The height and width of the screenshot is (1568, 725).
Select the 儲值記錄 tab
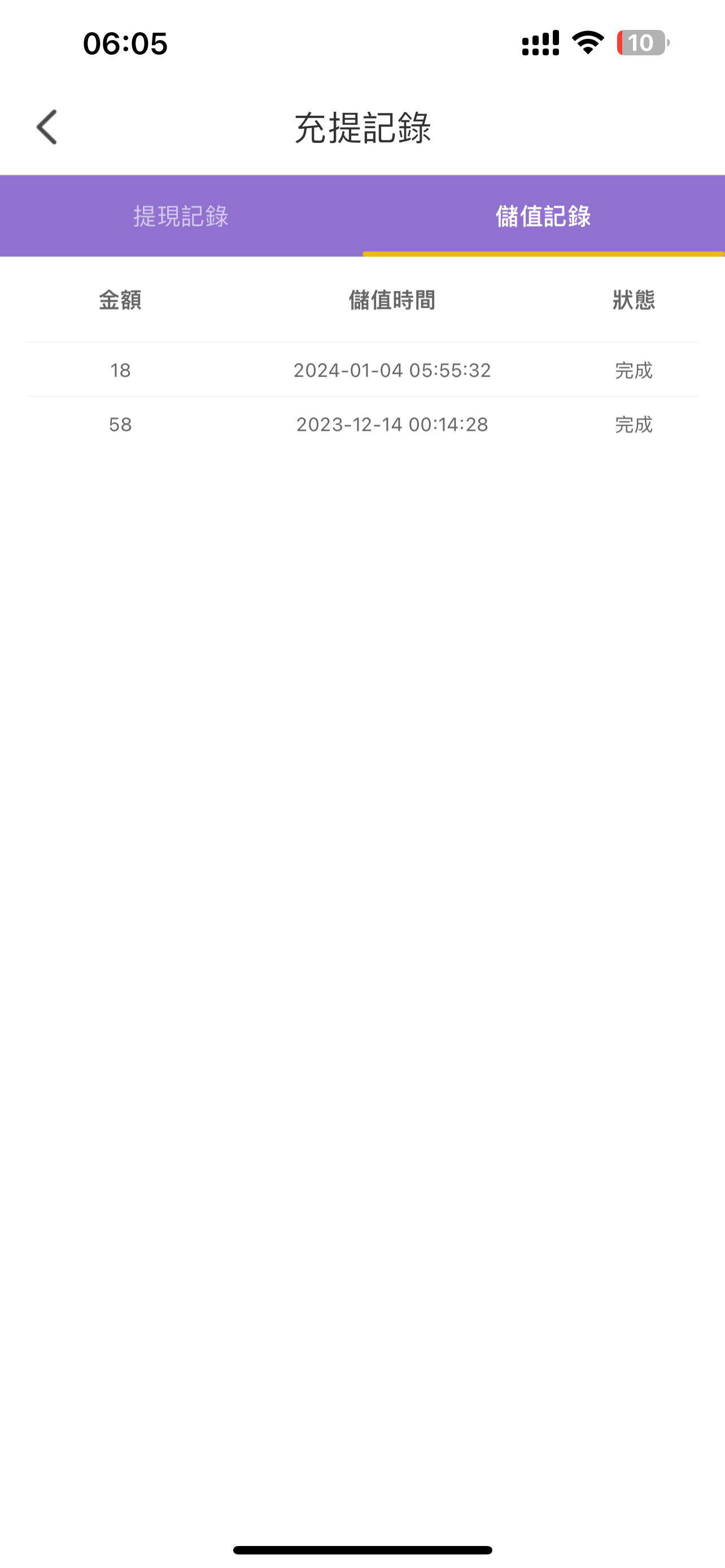pos(543,216)
